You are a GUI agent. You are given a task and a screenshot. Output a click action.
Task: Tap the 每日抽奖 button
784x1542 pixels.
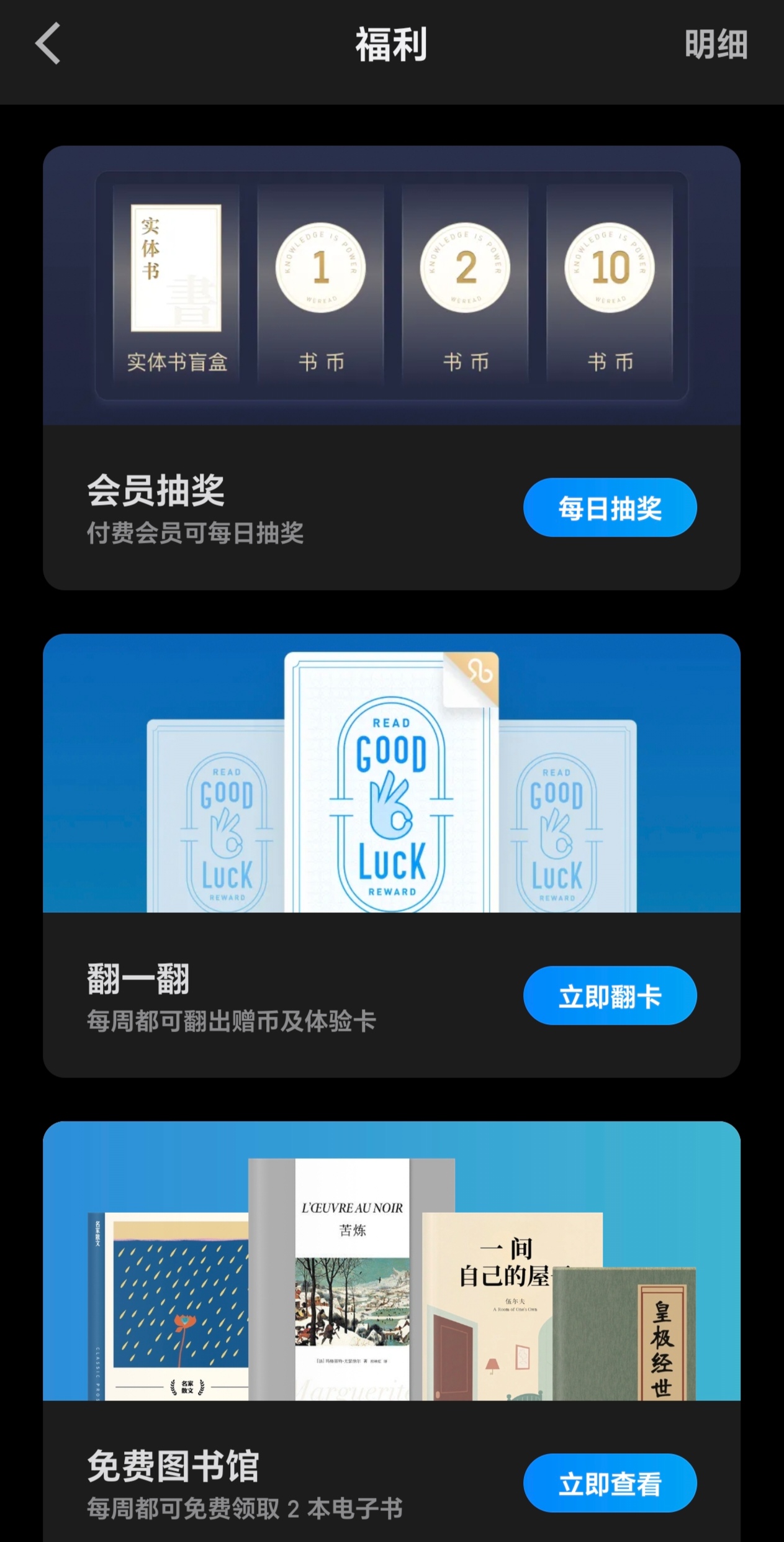pyautogui.click(x=610, y=507)
